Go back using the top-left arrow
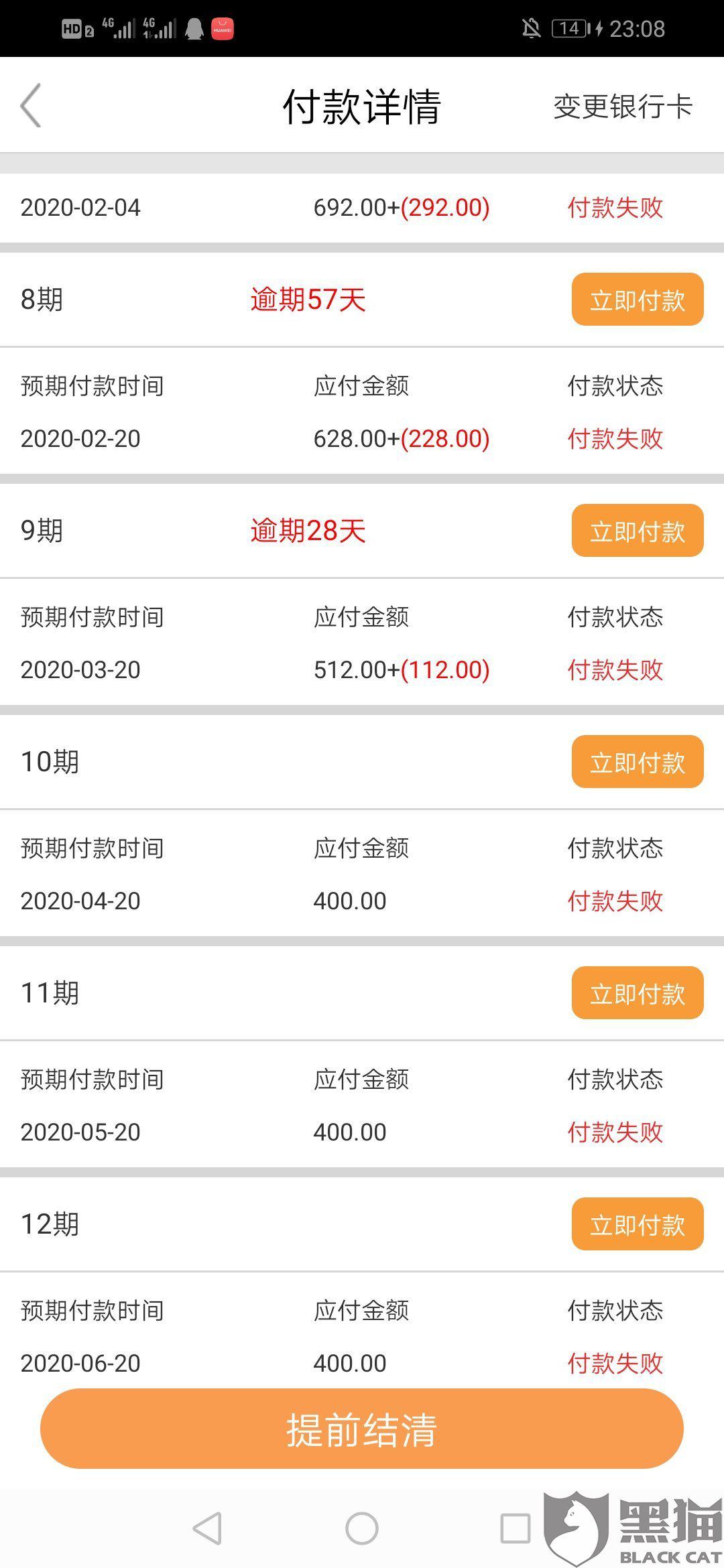This screenshot has height=1568, width=724. coord(31,105)
